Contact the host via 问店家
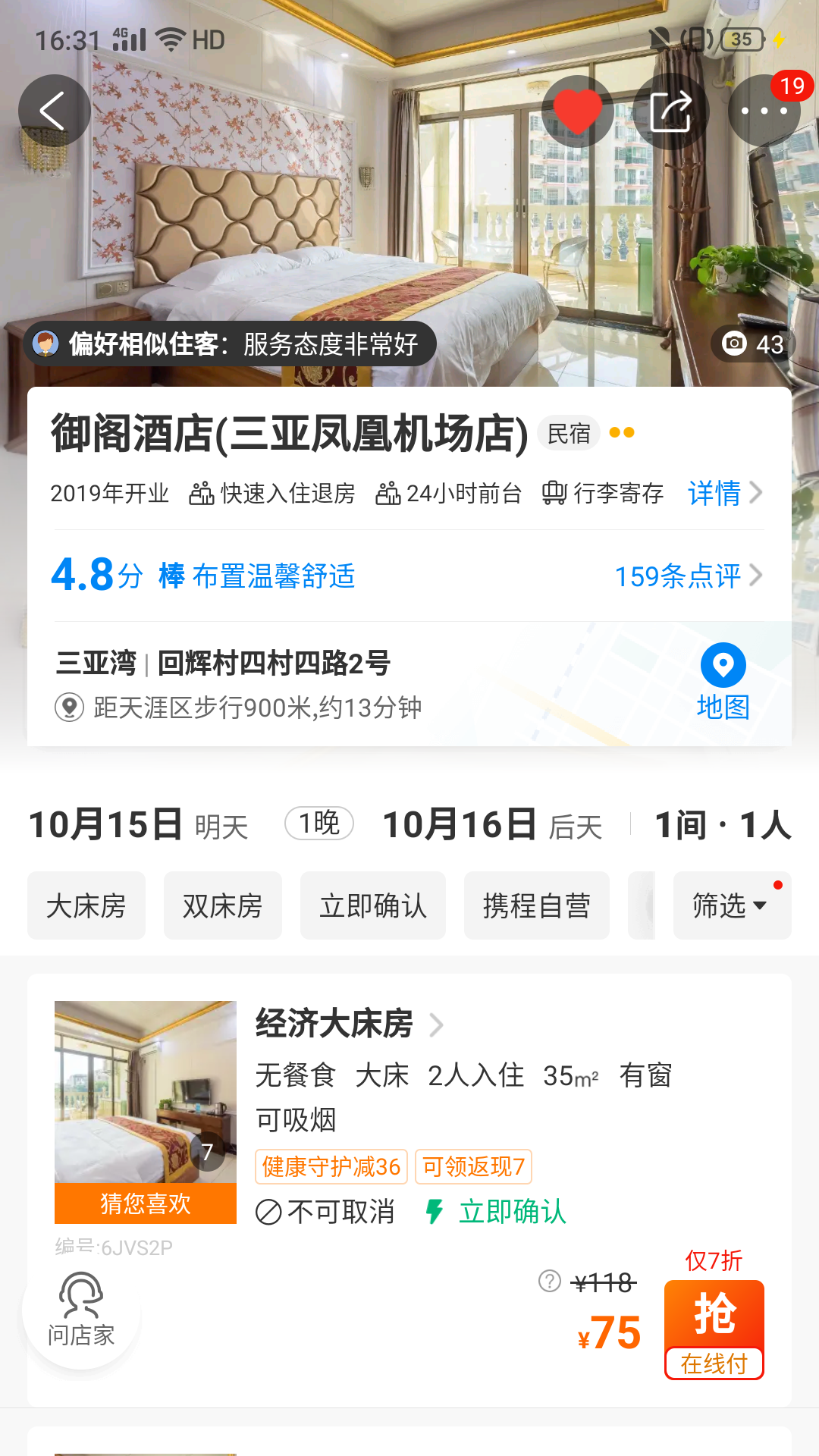The width and height of the screenshot is (819, 1456). 81,1310
